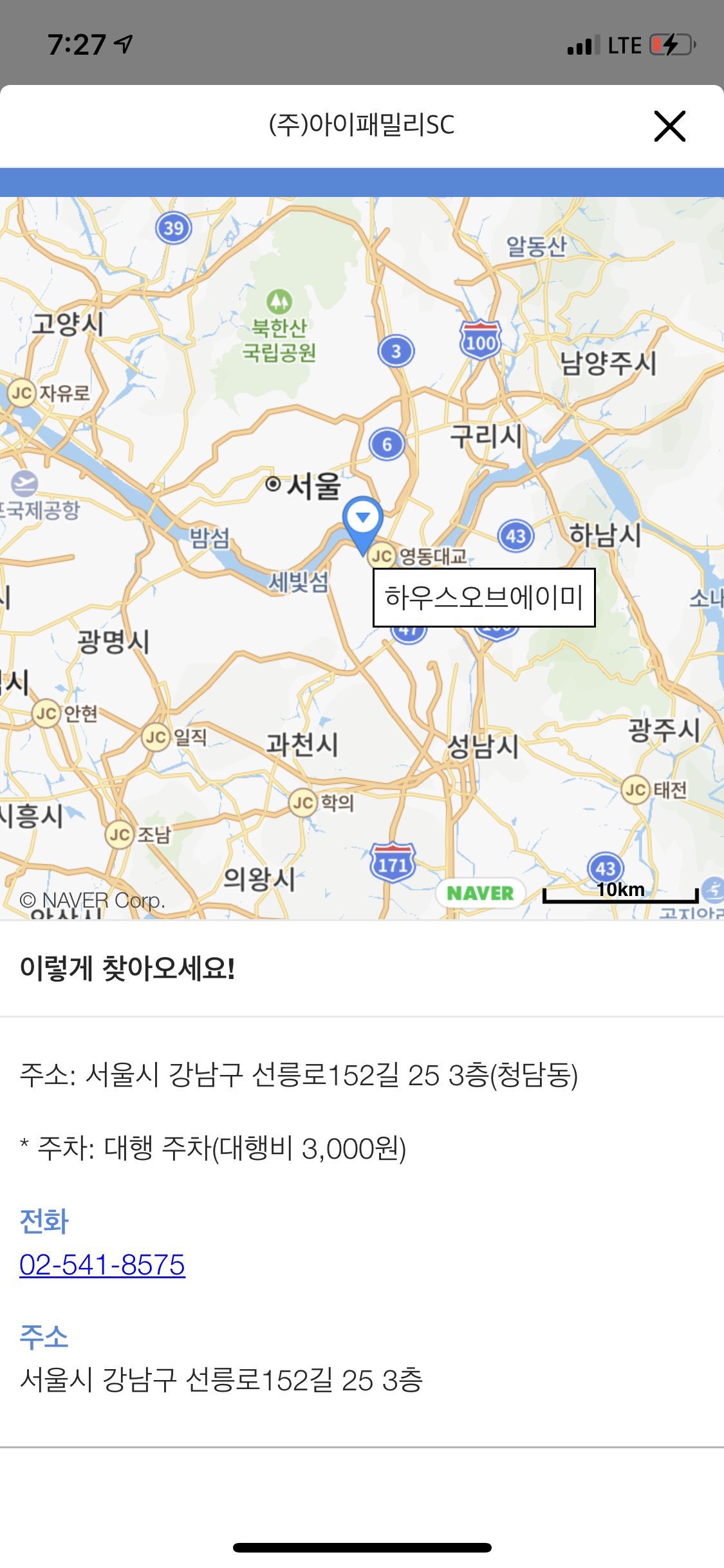Tap the 하우스오브에이미 map label
The image size is (724, 1568).
point(484,597)
